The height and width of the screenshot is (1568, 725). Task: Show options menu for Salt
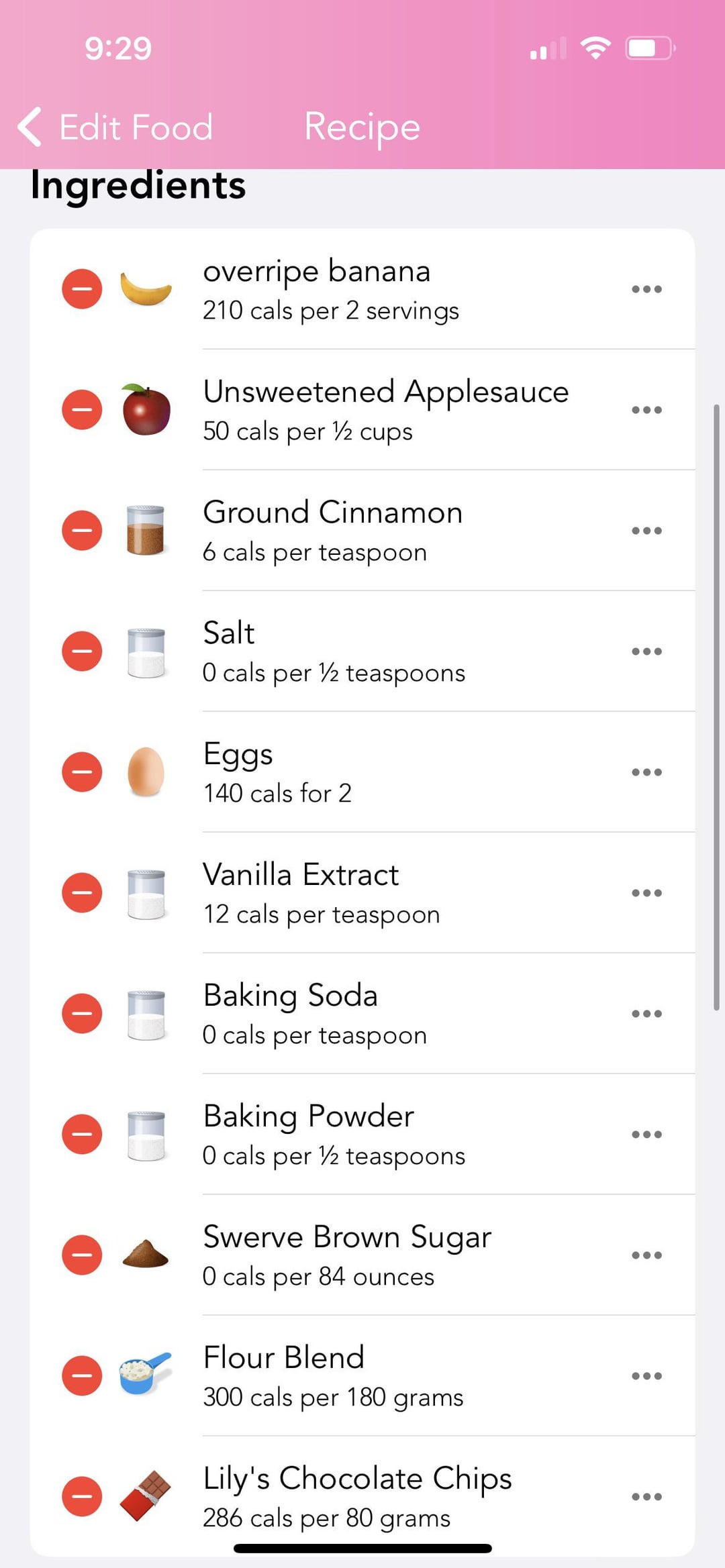tap(646, 651)
